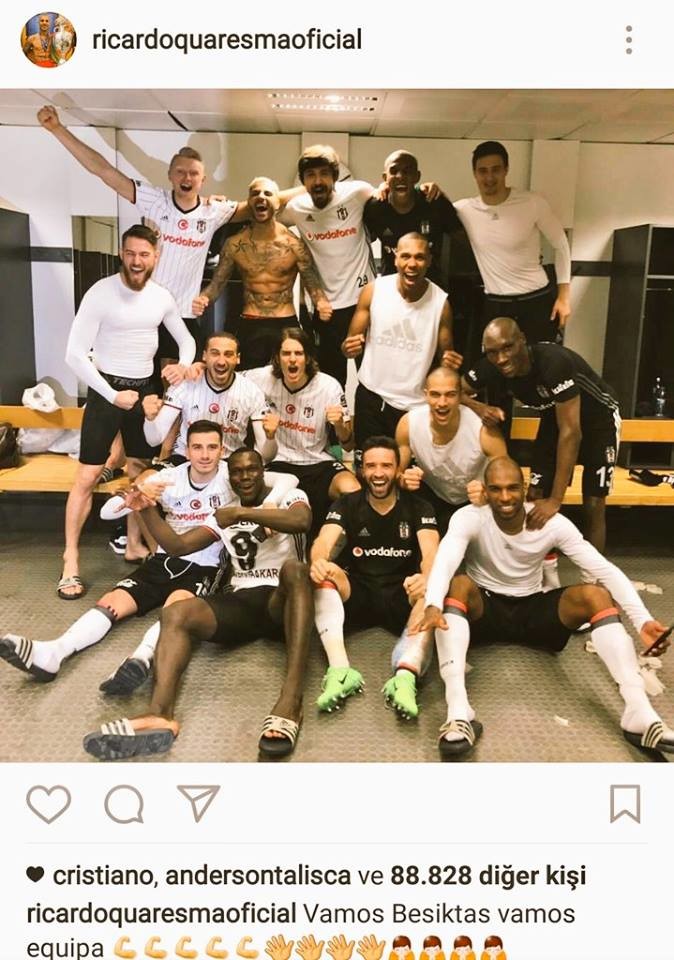Viewport: 674px width, 960px height.
Task: Open the post's overflow menu
Action: (628, 40)
